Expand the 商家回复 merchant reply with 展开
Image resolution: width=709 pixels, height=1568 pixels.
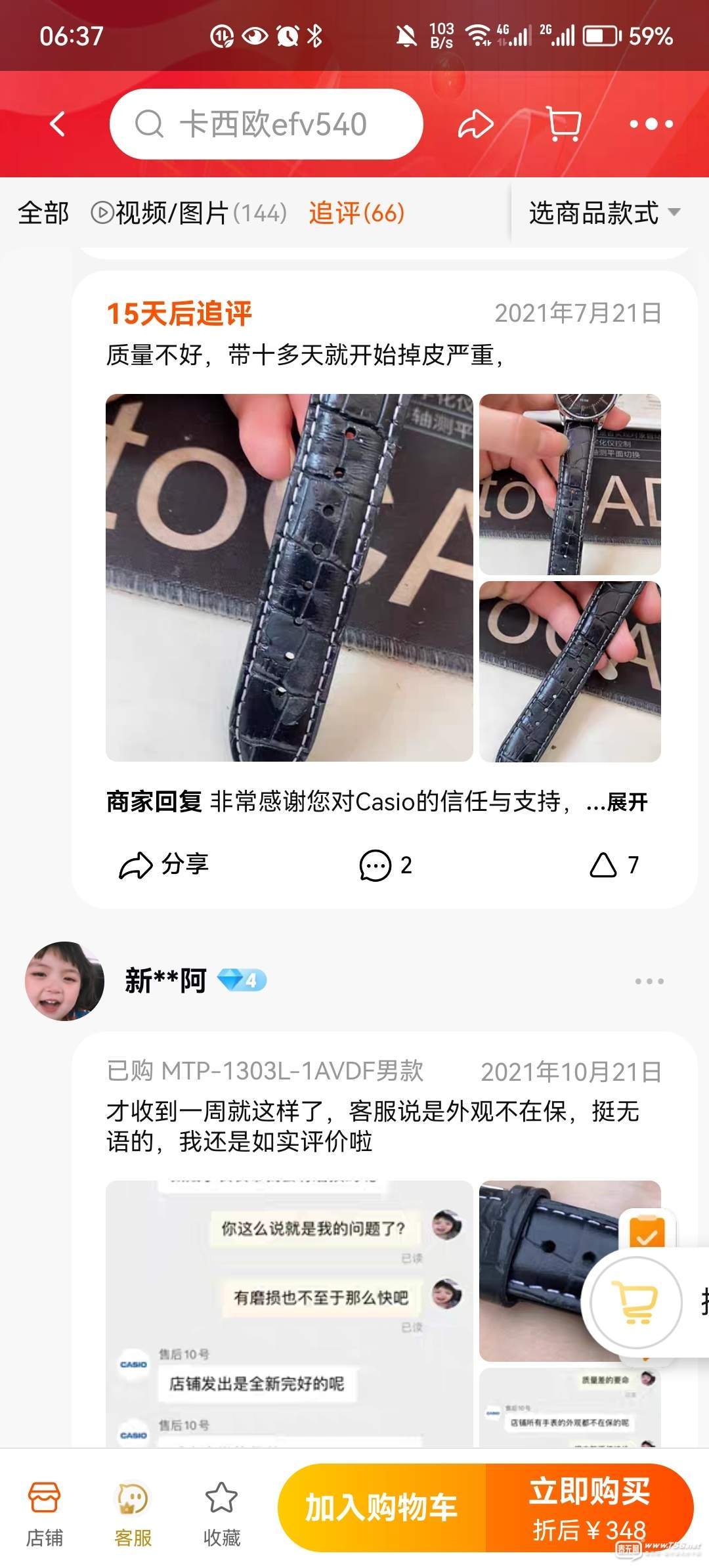627,802
